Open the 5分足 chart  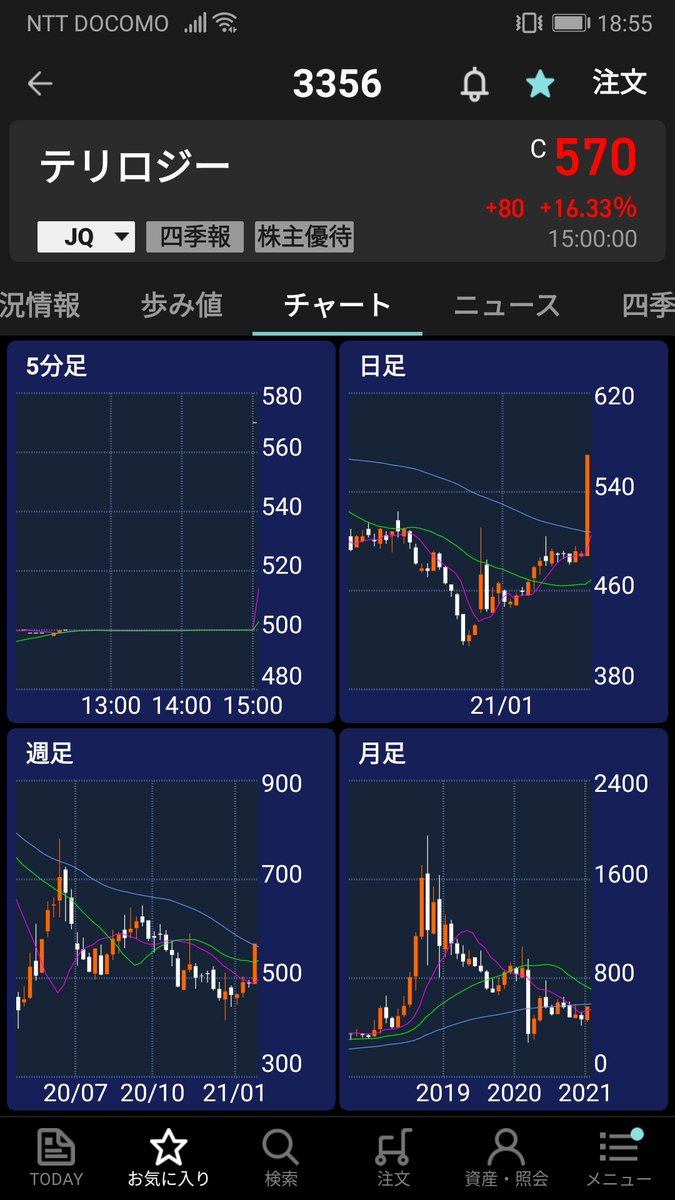tap(171, 531)
